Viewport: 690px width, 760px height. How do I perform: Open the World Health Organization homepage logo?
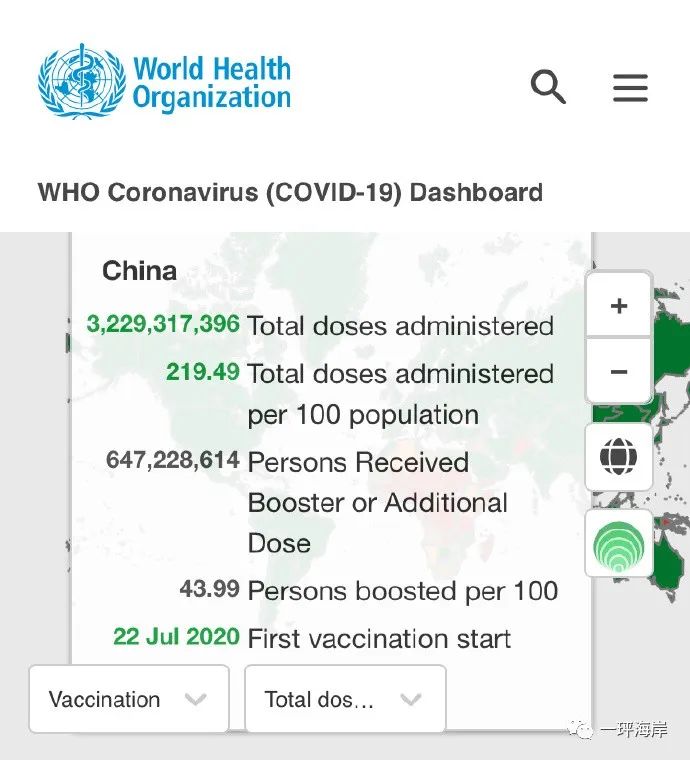pos(165,83)
